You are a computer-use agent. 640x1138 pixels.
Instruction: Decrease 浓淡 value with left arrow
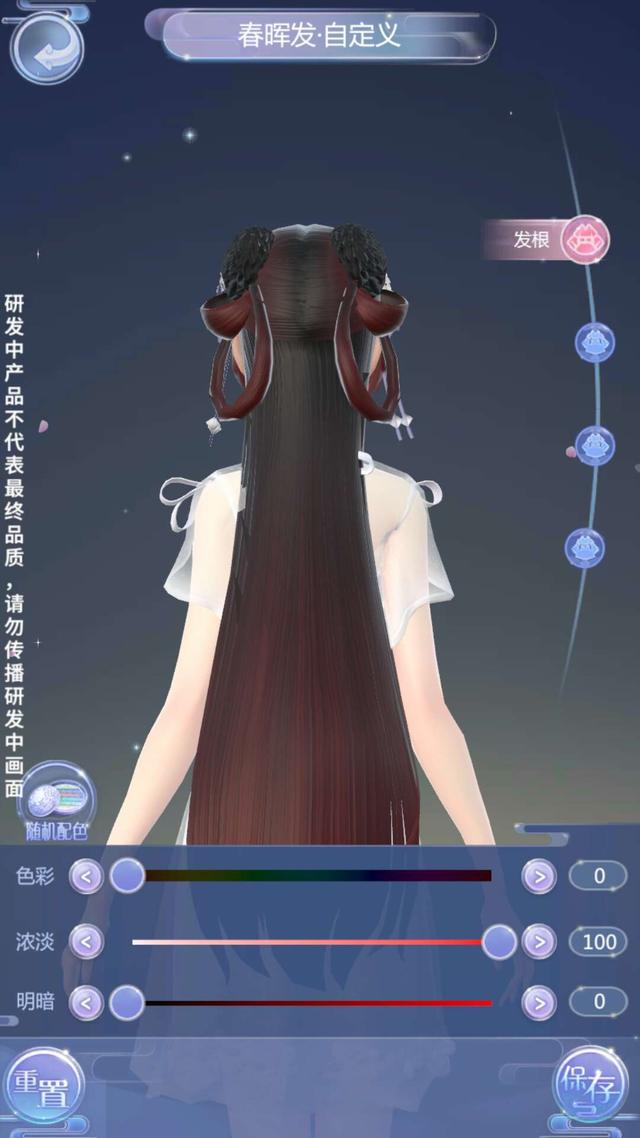tap(86, 941)
